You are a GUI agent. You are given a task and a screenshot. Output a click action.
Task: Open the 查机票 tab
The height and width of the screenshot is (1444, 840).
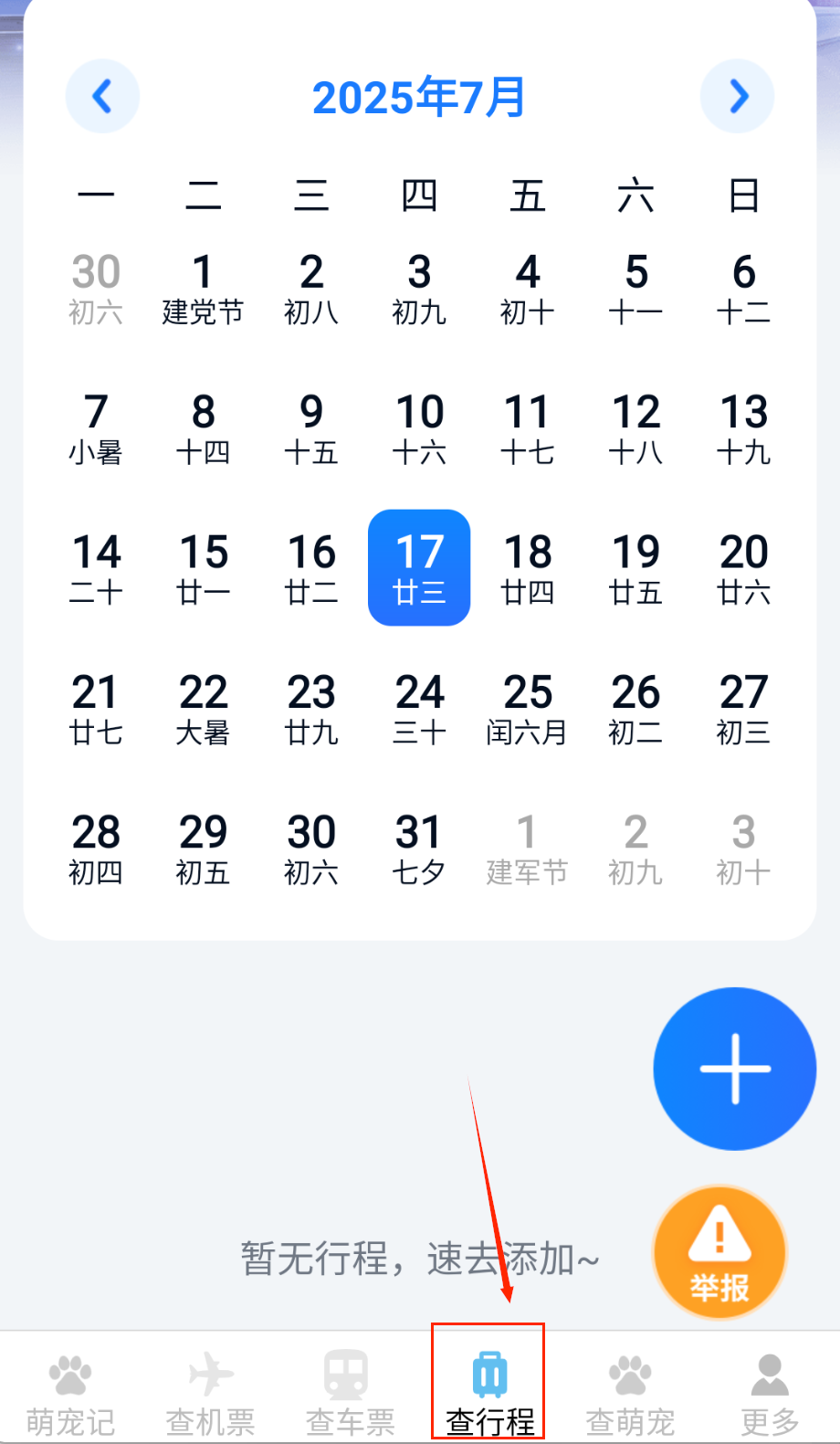210,1394
